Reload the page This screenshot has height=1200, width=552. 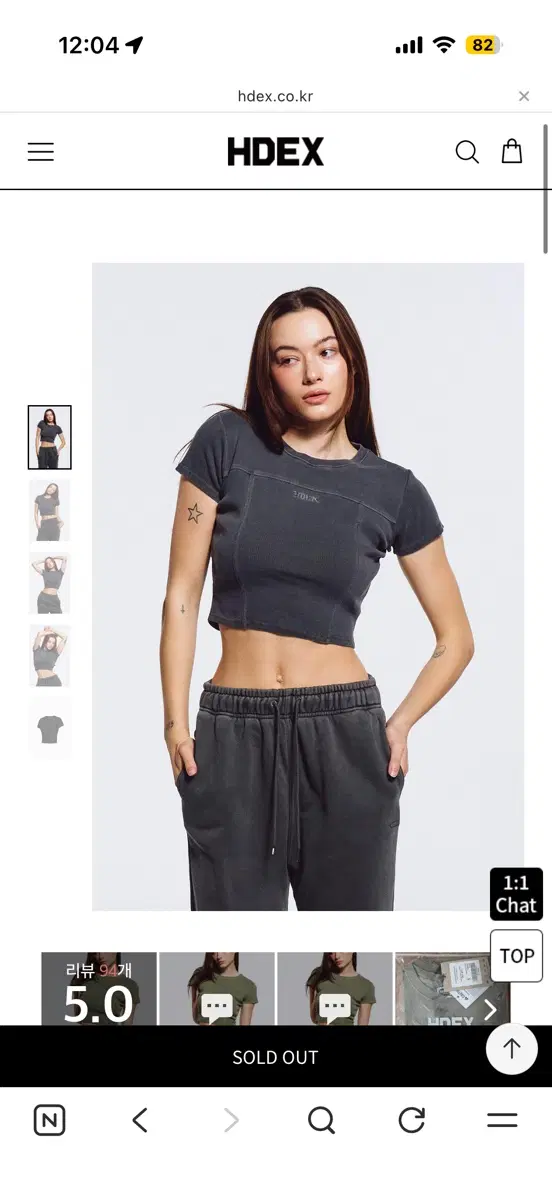pos(412,1120)
